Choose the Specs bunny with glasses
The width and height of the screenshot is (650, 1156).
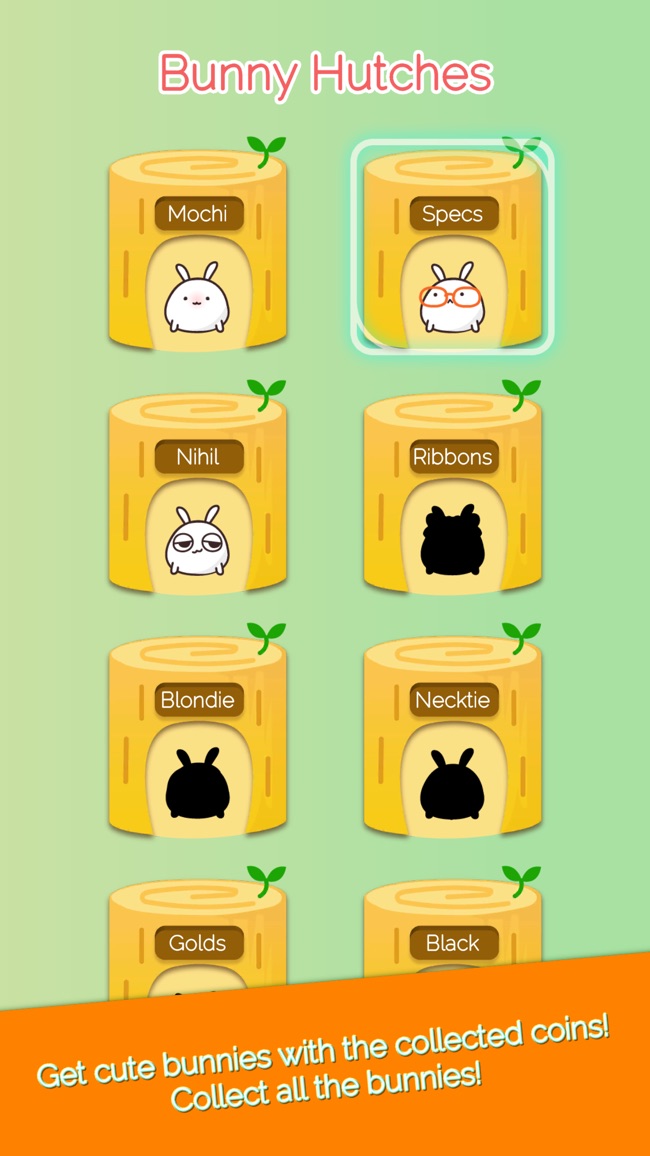[x=452, y=250]
